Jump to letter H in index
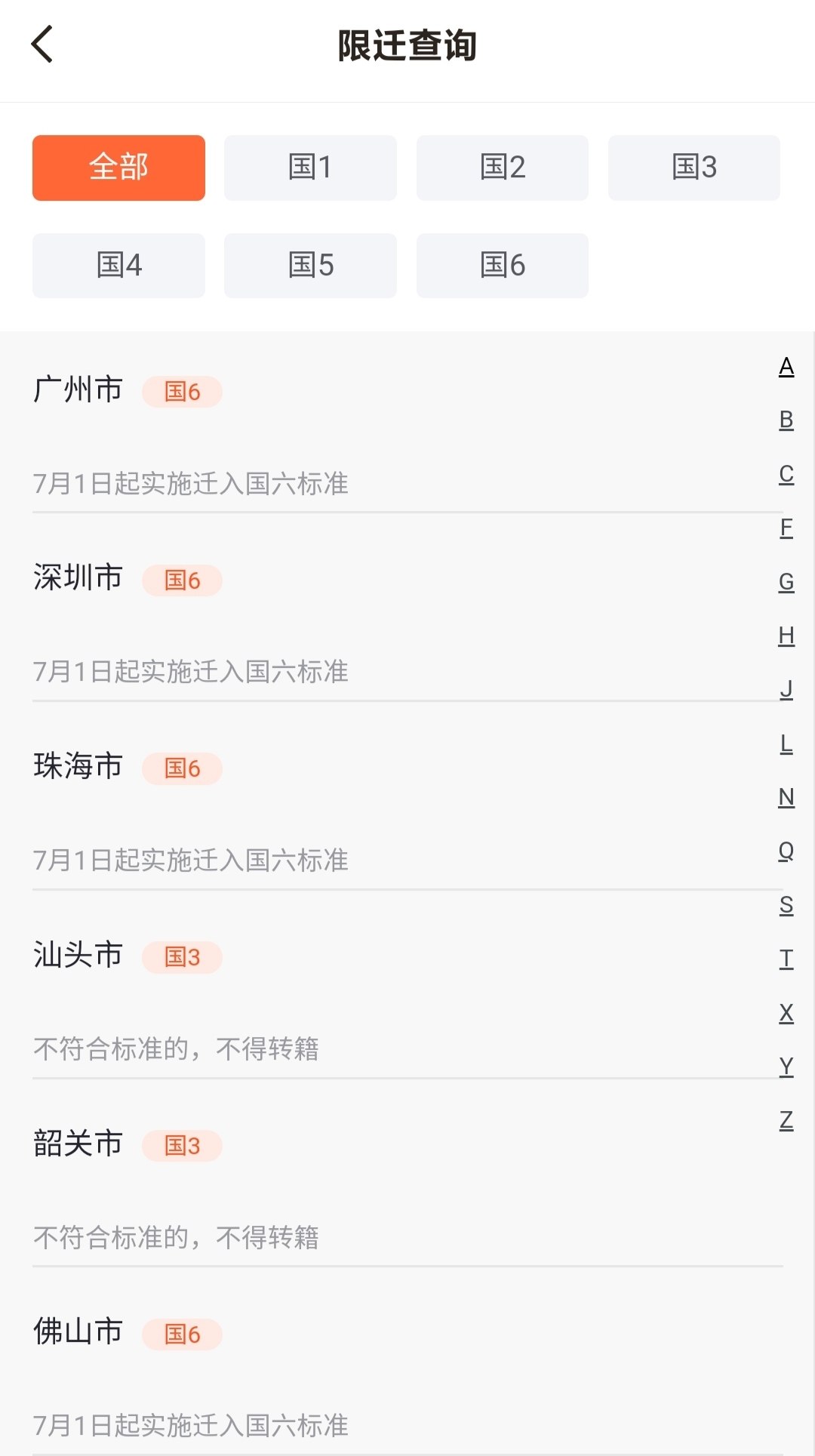 click(786, 636)
